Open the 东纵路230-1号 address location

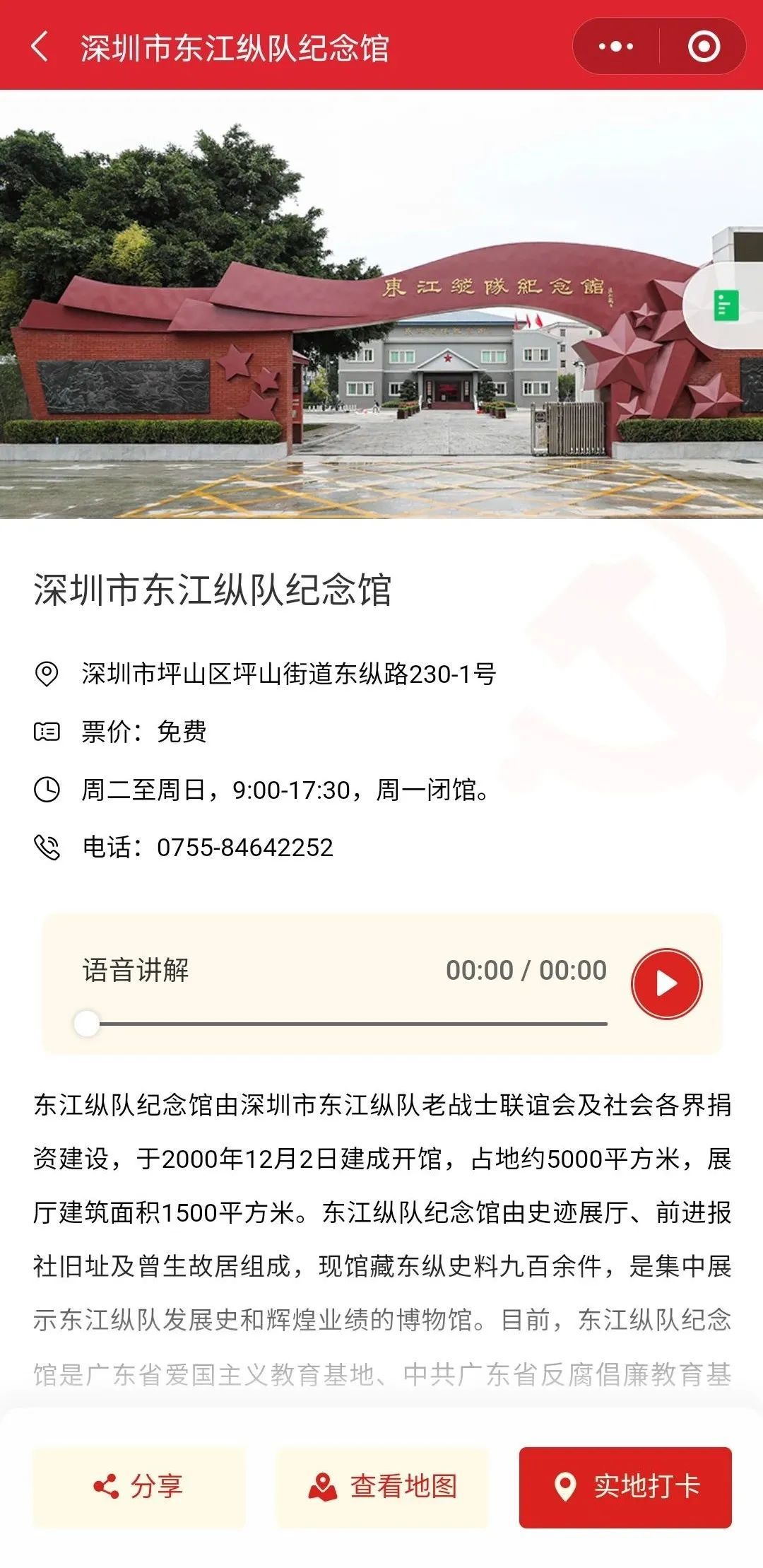tap(265, 674)
